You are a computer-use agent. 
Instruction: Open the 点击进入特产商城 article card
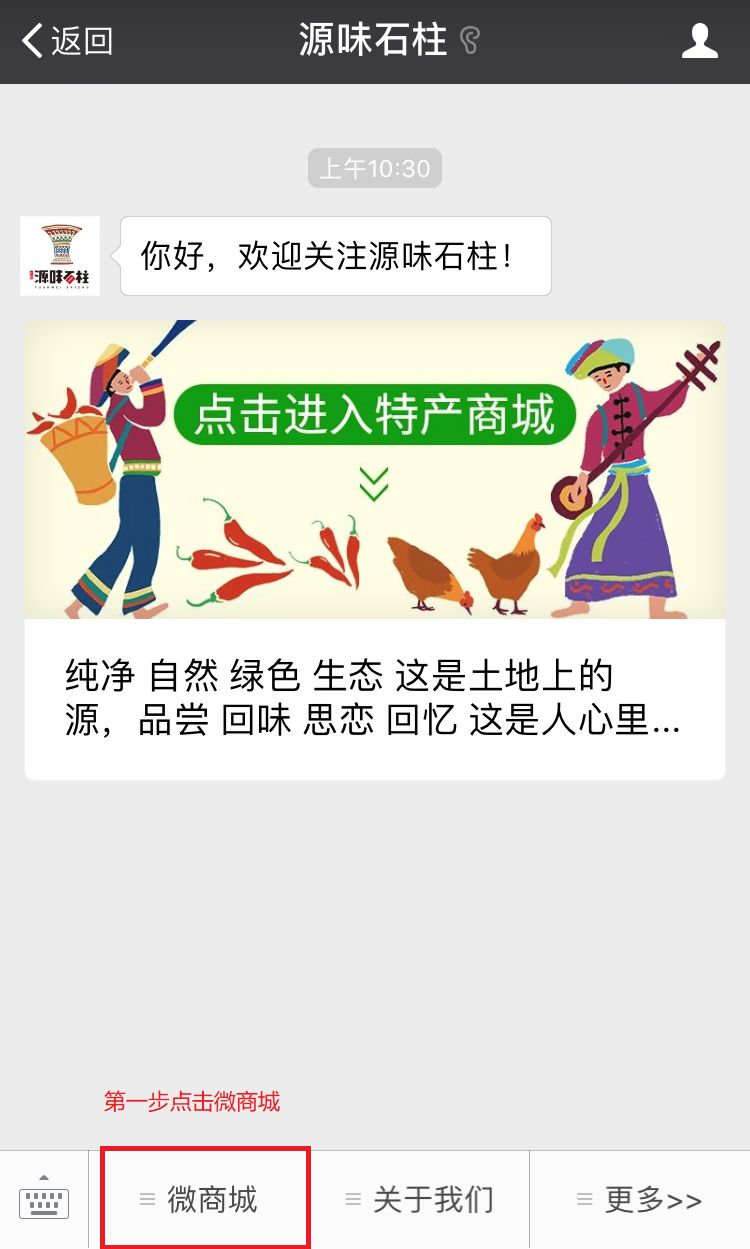click(x=374, y=548)
